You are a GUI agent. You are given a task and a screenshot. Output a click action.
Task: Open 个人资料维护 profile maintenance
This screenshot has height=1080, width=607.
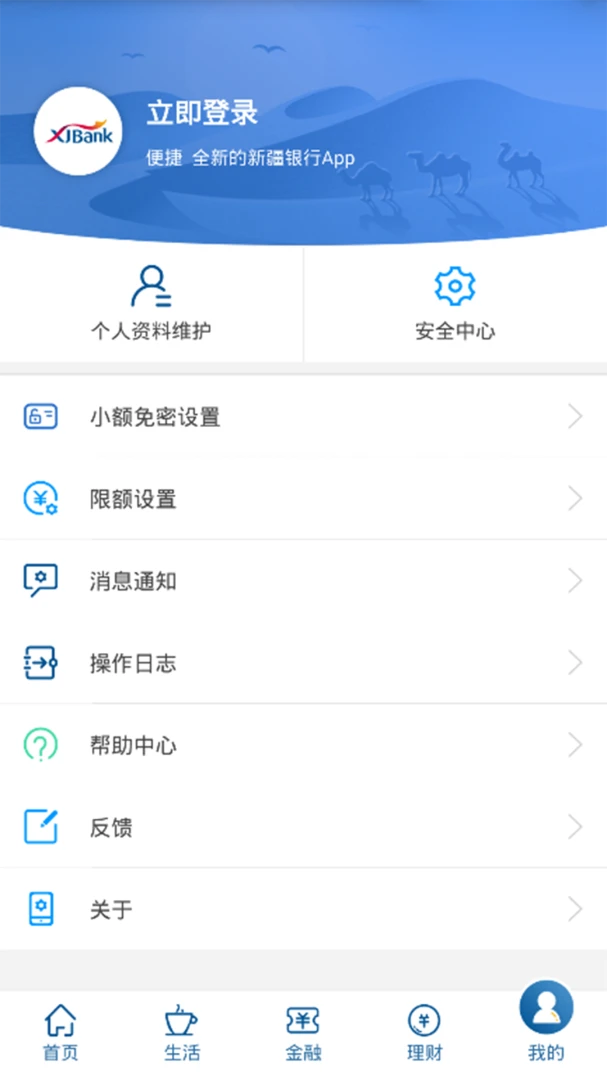click(x=151, y=304)
